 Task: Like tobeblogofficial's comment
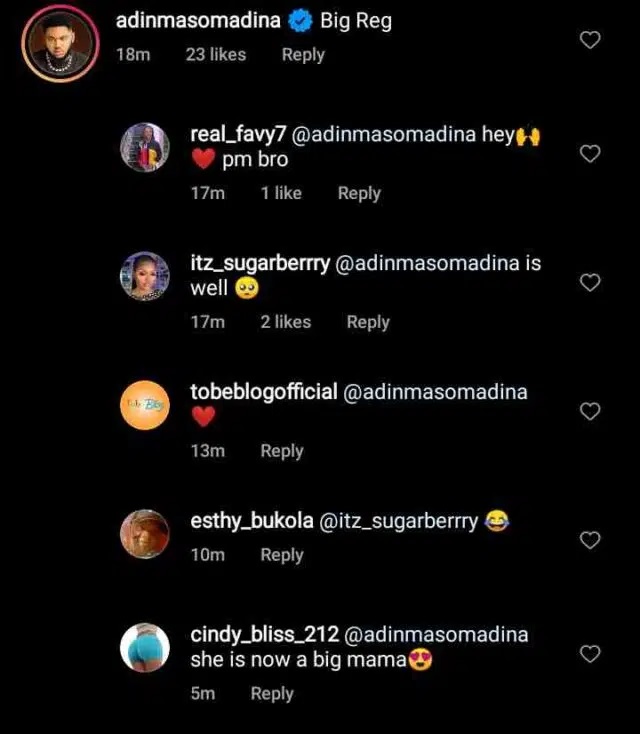[x=590, y=412]
